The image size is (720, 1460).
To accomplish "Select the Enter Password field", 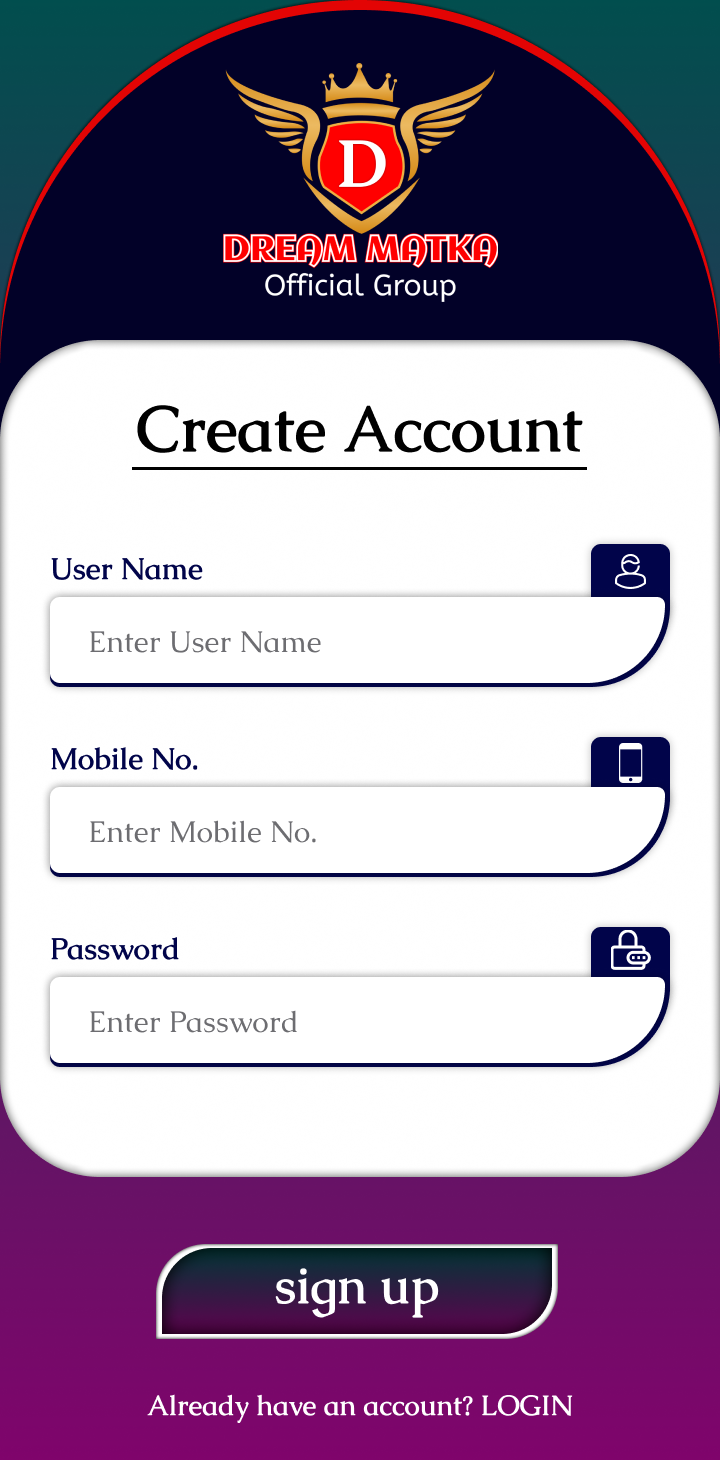I will pyautogui.click(x=358, y=1021).
